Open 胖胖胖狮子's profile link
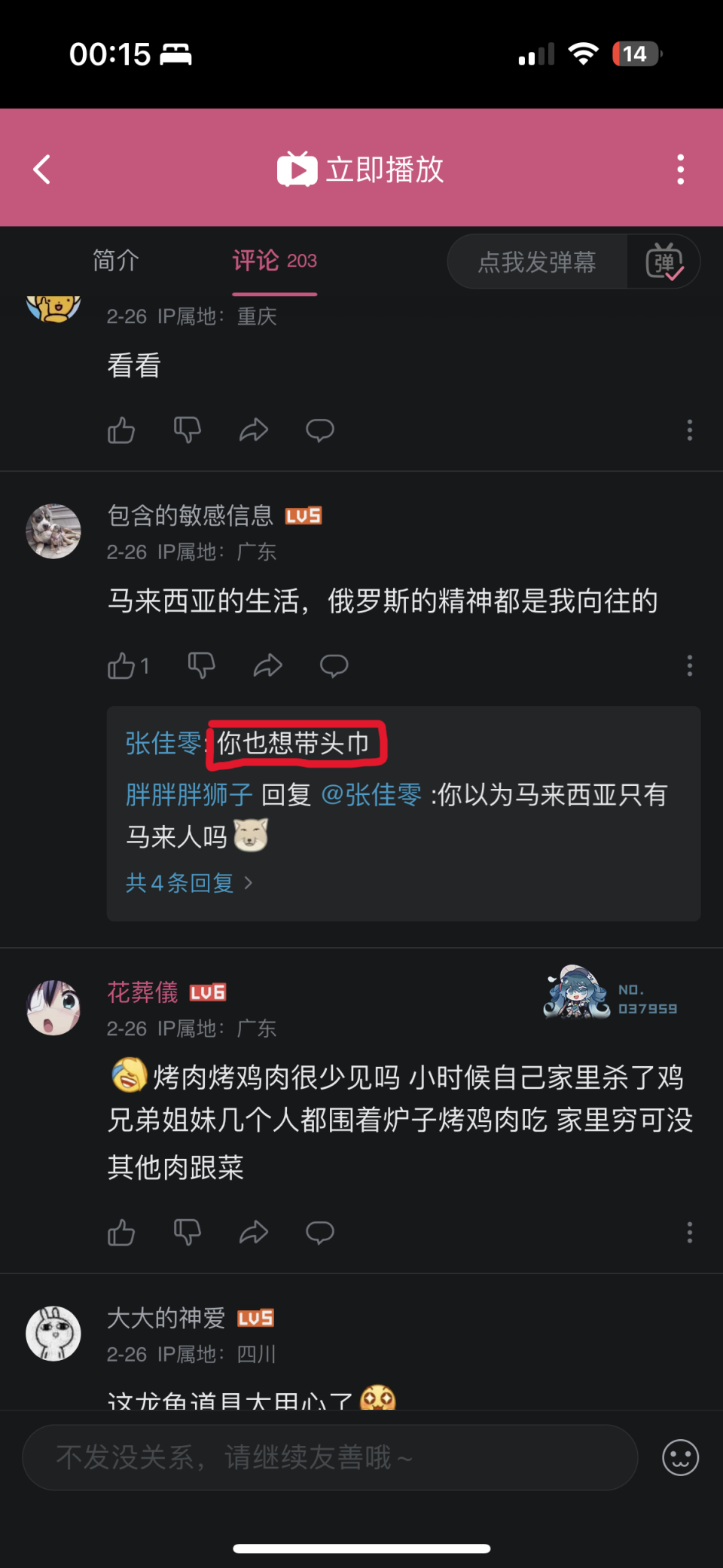The height and width of the screenshot is (1568, 723). 189,795
